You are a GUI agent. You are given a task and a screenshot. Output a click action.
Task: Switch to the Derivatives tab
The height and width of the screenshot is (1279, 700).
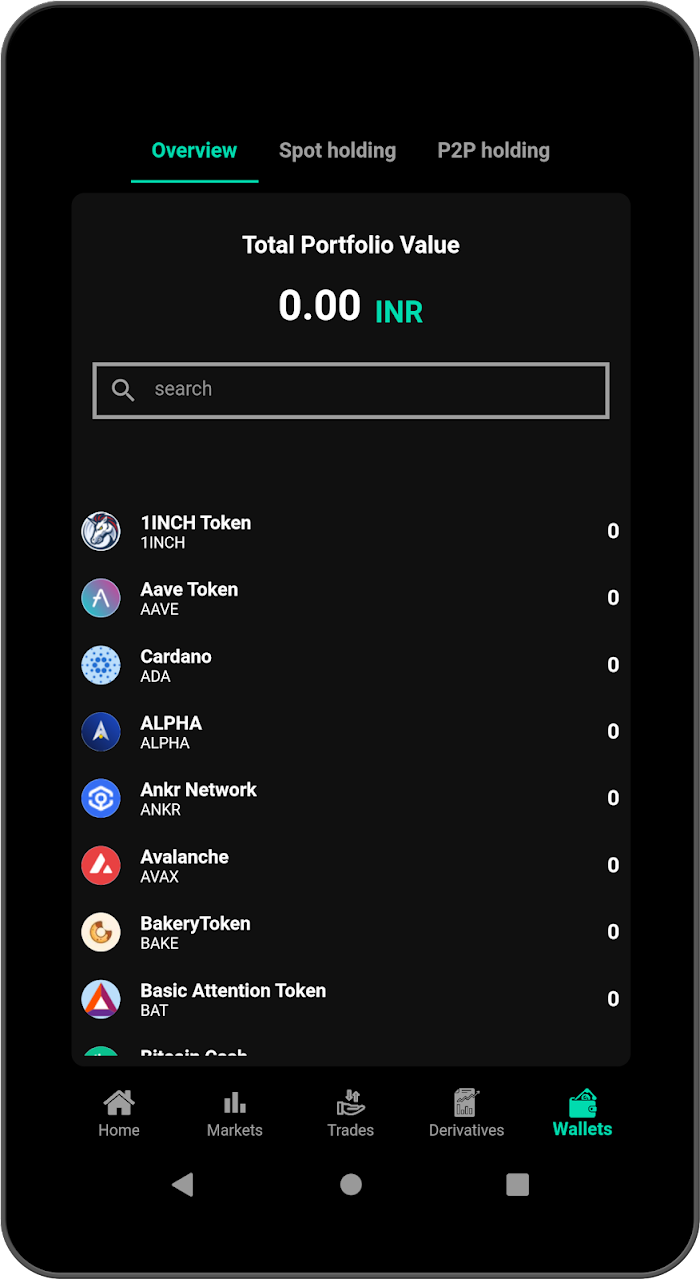467,1114
